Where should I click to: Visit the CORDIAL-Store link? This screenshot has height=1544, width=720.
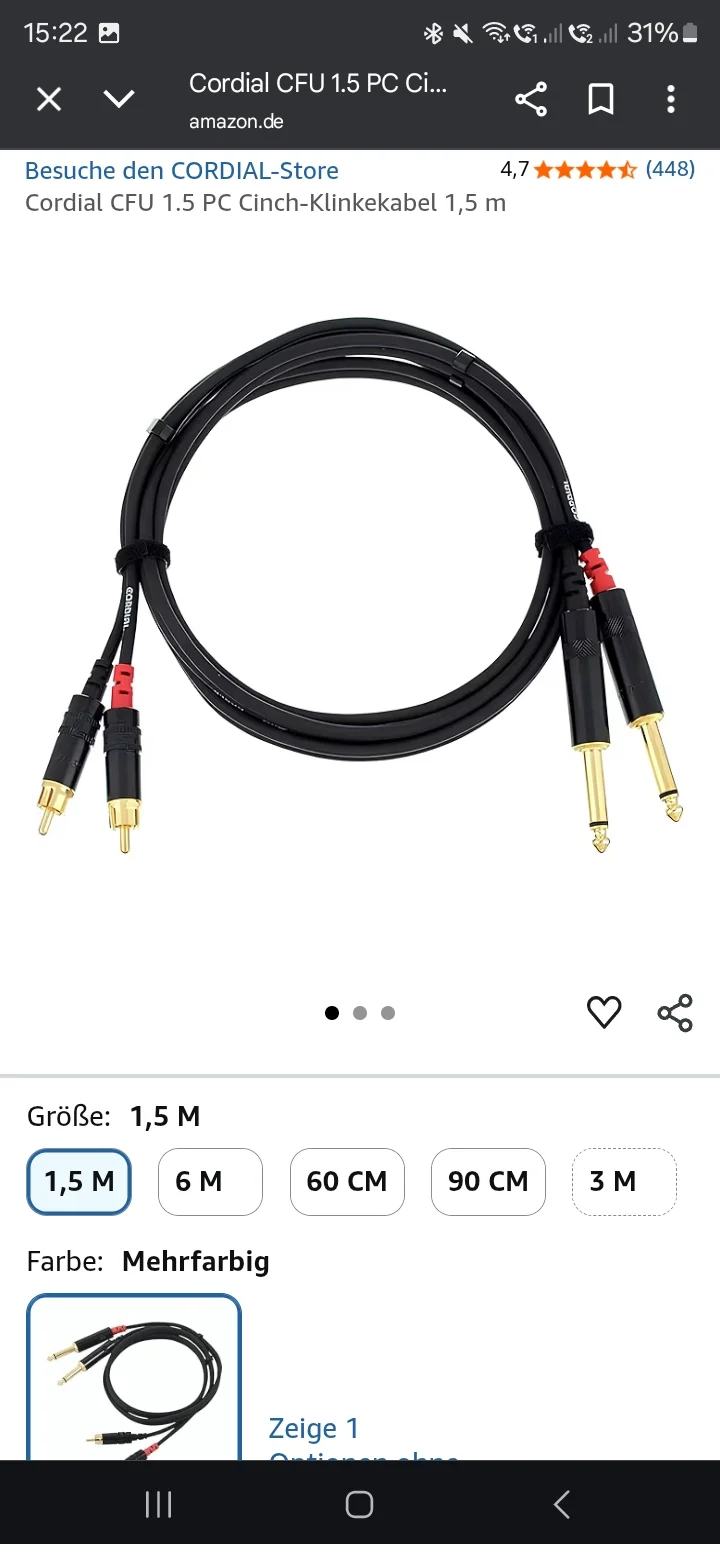tap(182, 170)
